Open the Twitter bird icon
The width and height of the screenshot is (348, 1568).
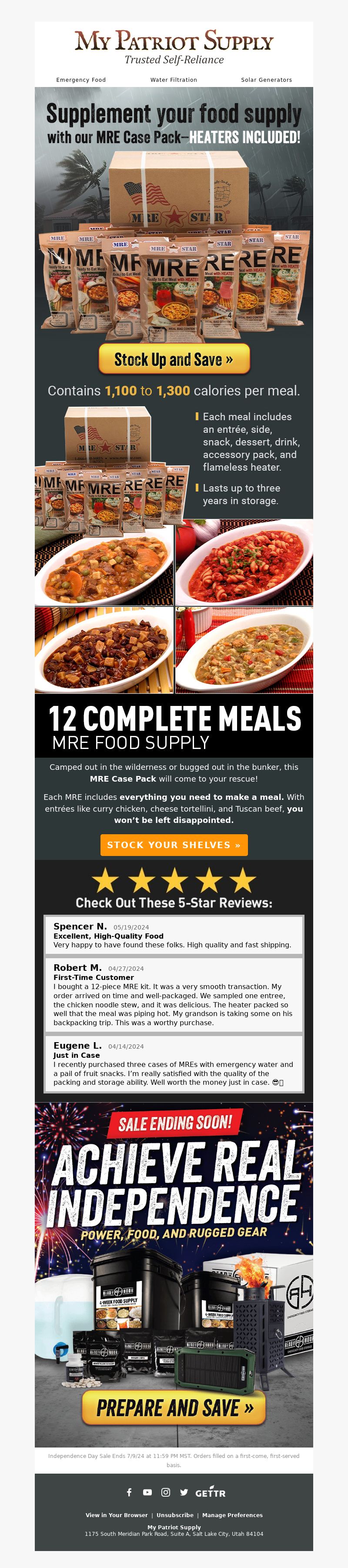tap(184, 1492)
